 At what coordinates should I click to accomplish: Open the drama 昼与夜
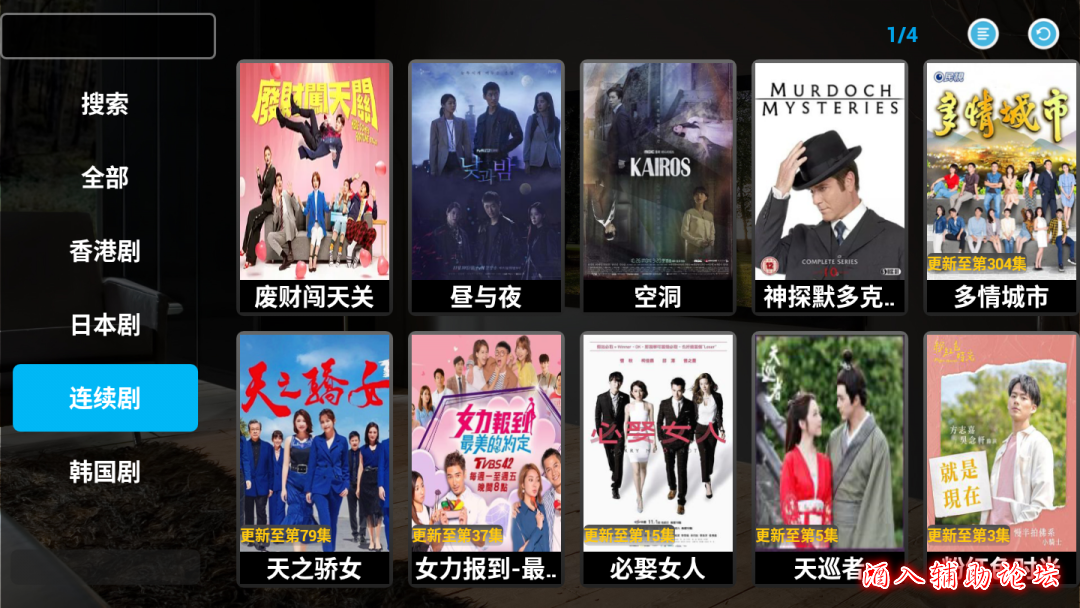tap(486, 187)
